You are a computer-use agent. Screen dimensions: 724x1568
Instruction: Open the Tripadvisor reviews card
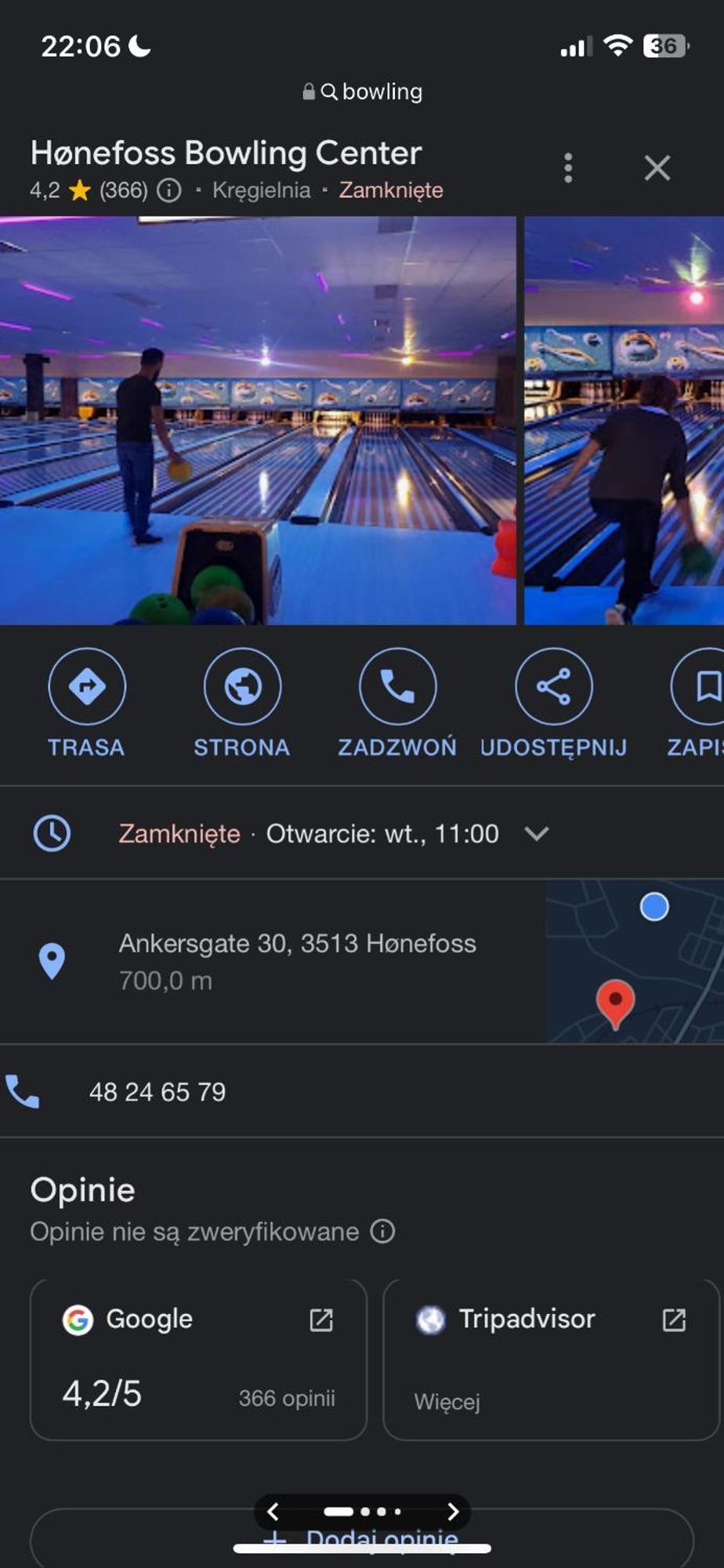[x=551, y=1359]
